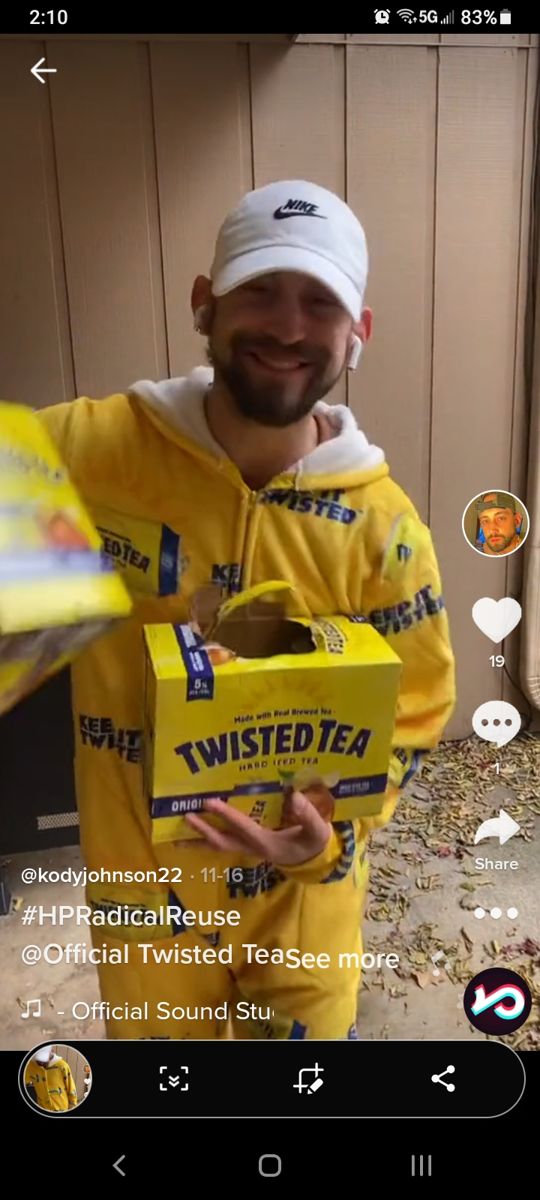Like the video with the heart icon

496,620
